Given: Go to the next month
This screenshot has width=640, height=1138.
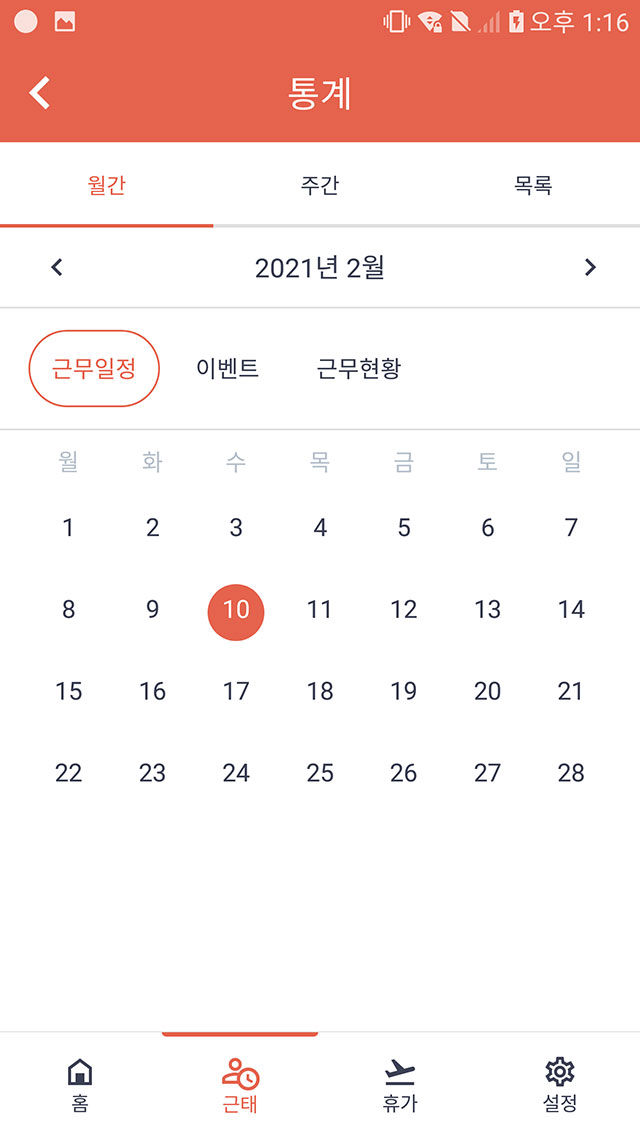Looking at the screenshot, I should 590,268.
